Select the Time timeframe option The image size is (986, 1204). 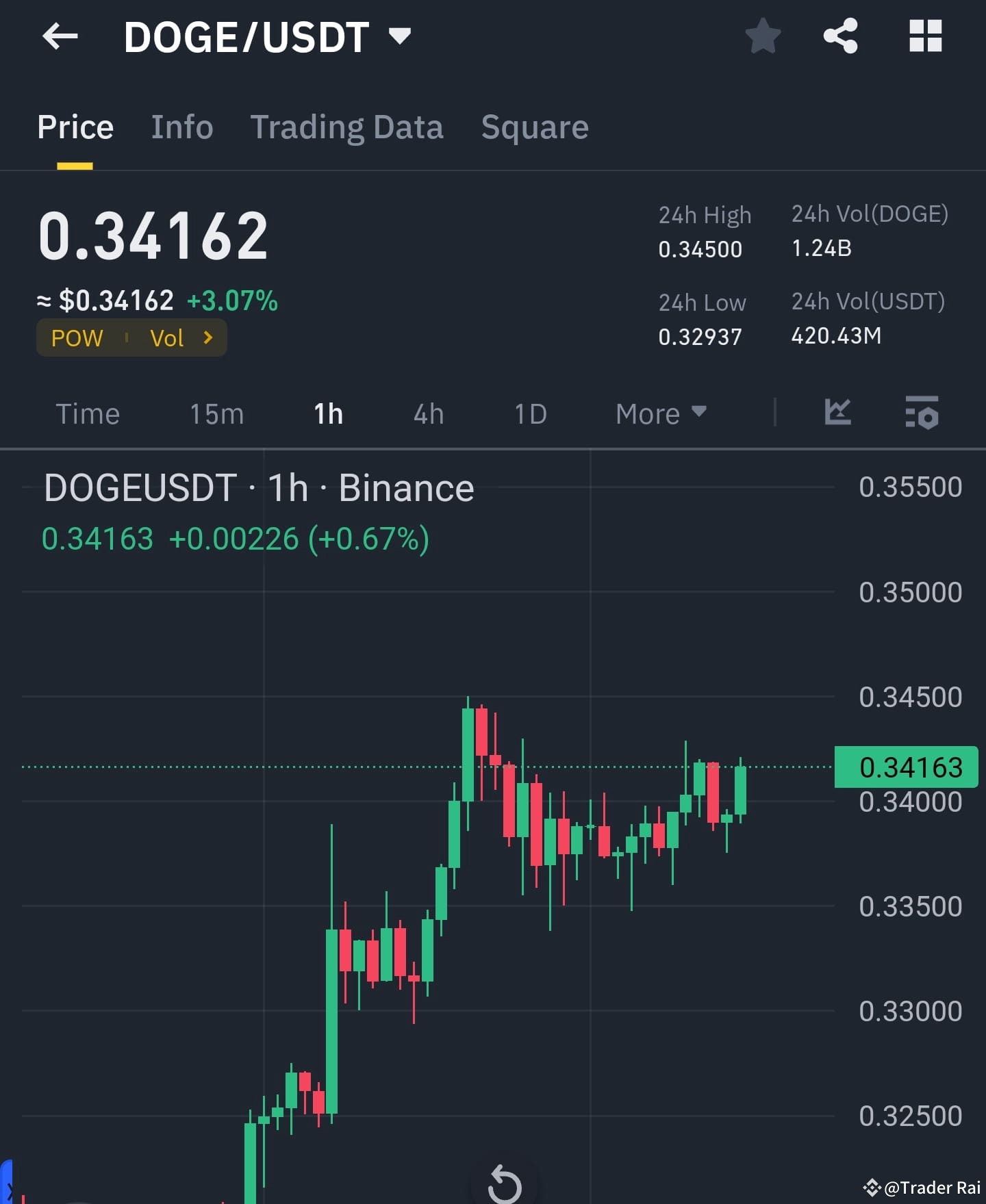point(88,413)
